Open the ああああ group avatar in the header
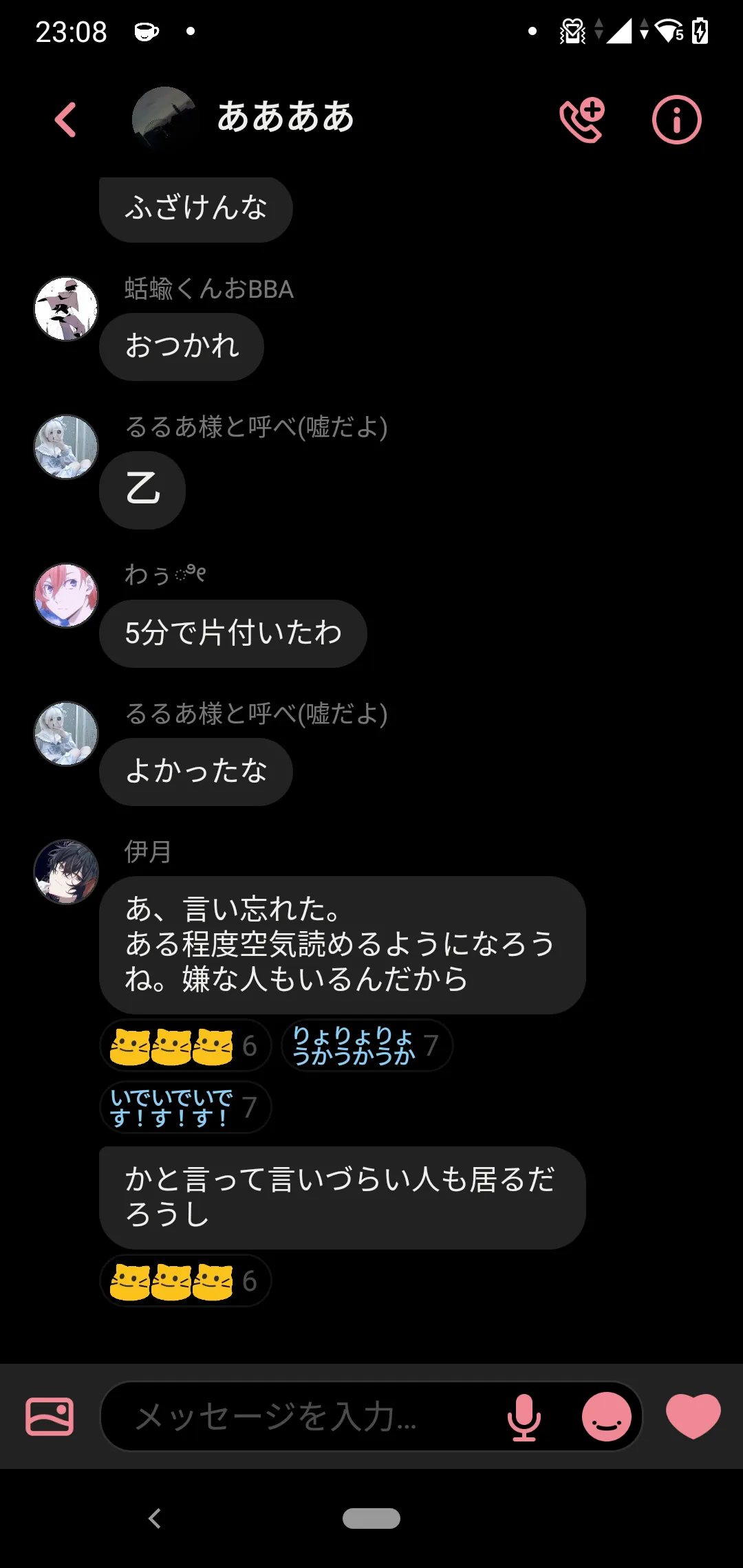Screen dimensions: 743x1568 pyautogui.click(x=164, y=118)
